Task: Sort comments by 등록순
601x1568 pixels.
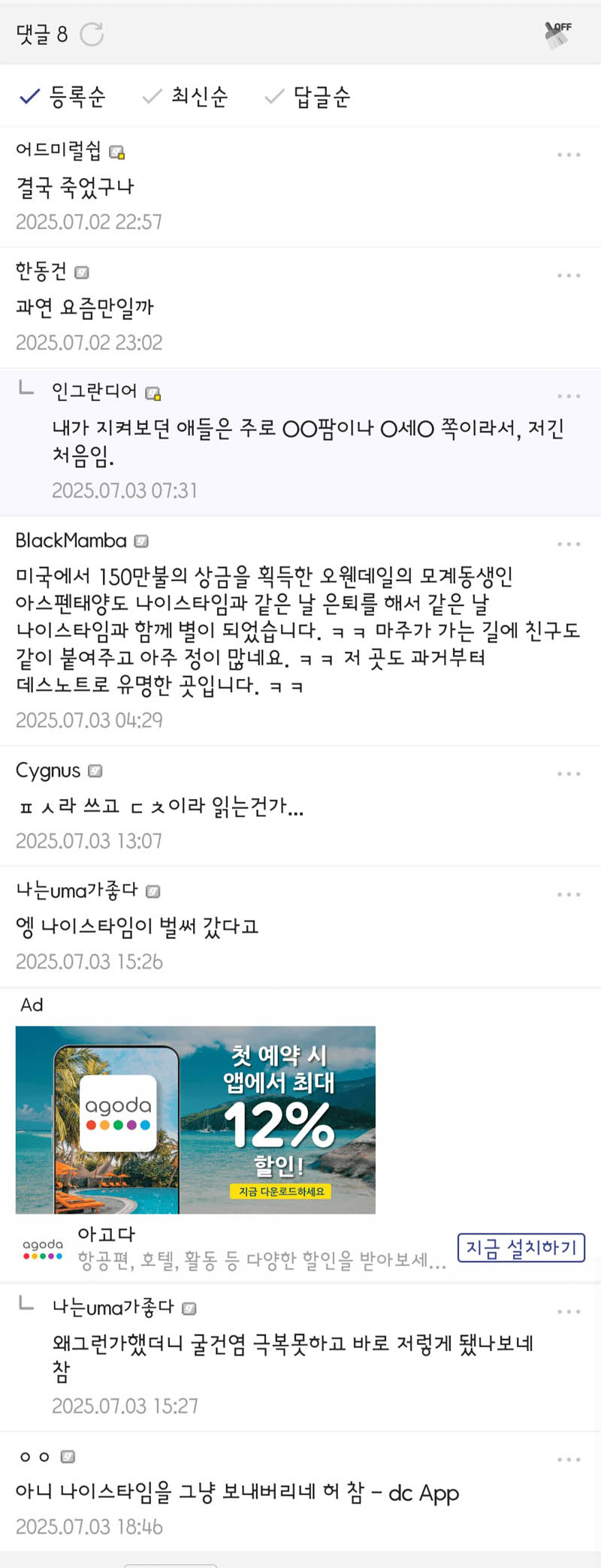Action: tap(63, 97)
